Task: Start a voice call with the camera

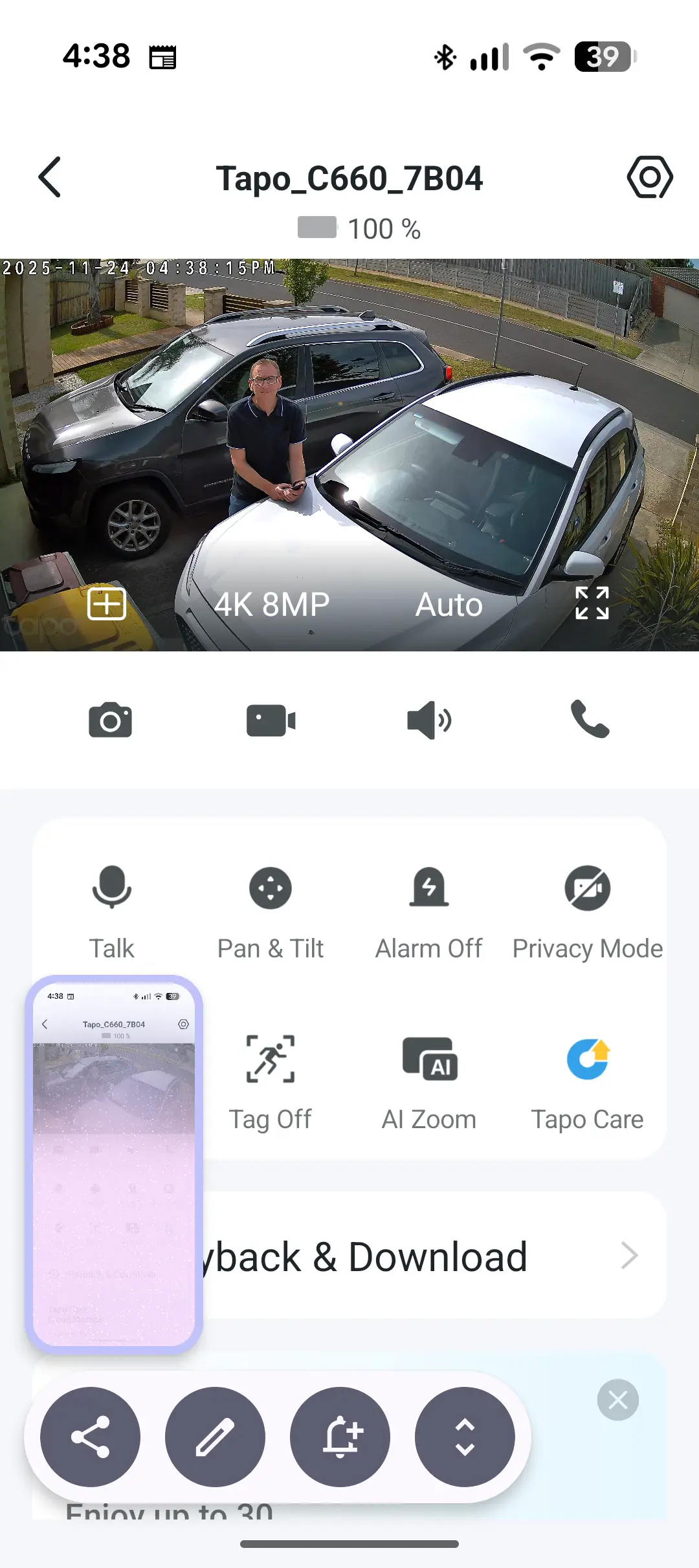Action: (590, 719)
